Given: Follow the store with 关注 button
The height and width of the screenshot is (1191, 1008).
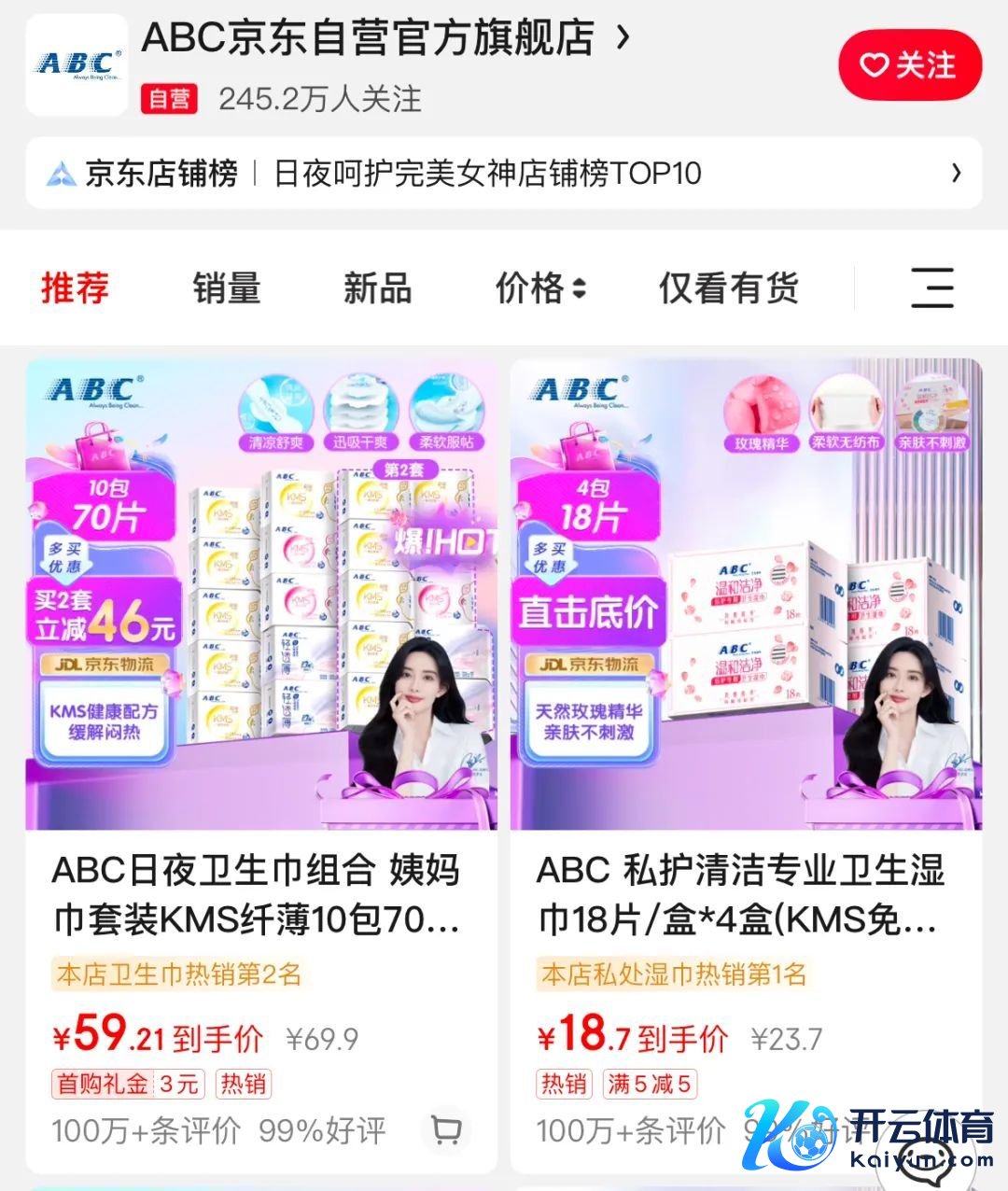Looking at the screenshot, I should click(x=909, y=65).
